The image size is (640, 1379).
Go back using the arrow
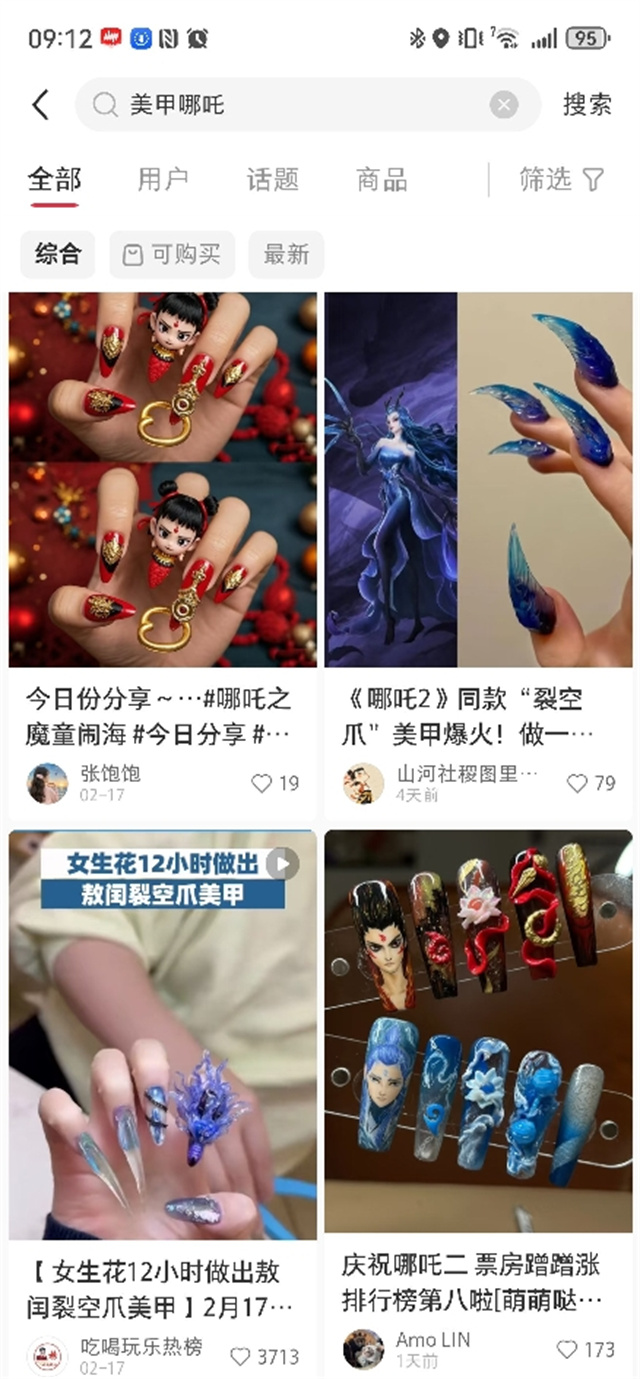(x=41, y=105)
